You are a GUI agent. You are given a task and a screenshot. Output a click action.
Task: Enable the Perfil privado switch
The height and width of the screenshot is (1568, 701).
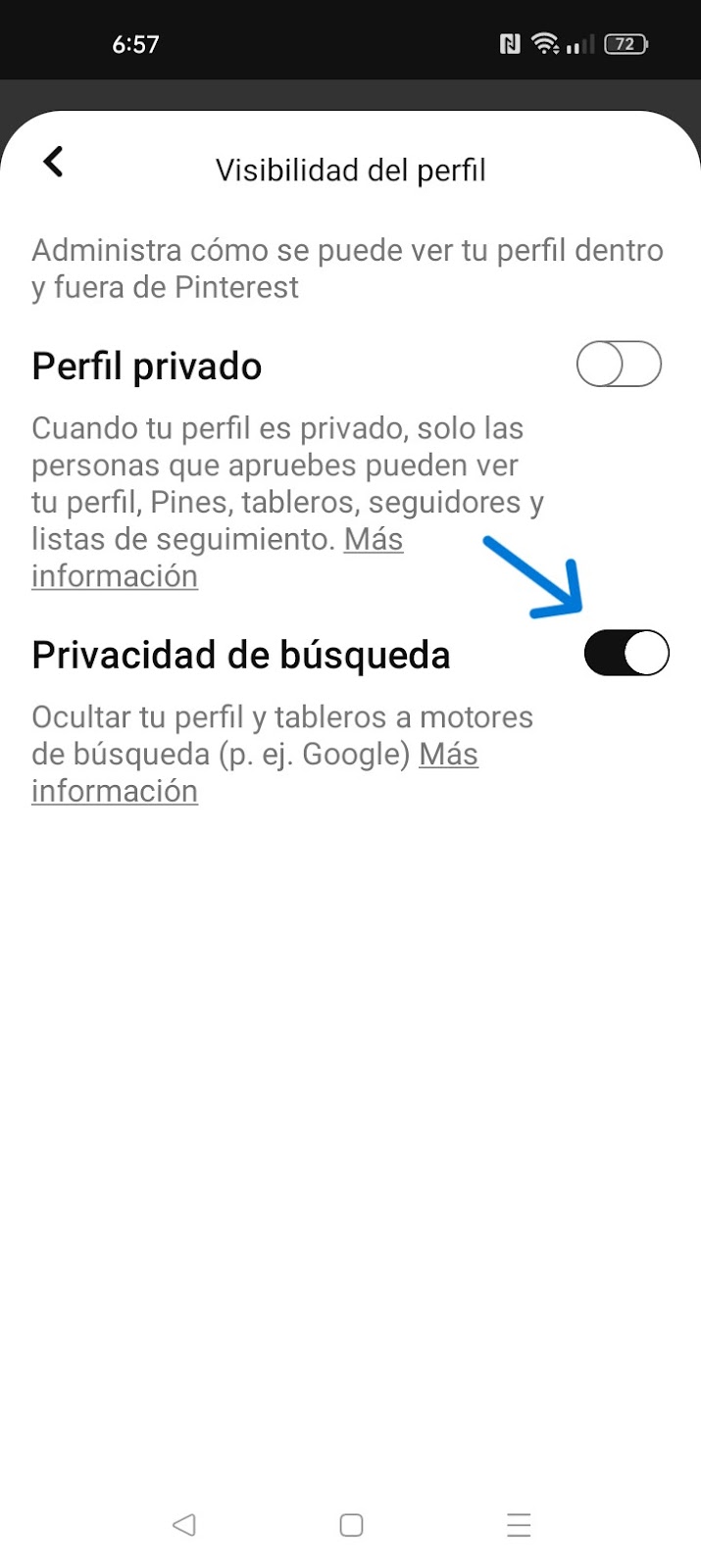click(x=619, y=365)
